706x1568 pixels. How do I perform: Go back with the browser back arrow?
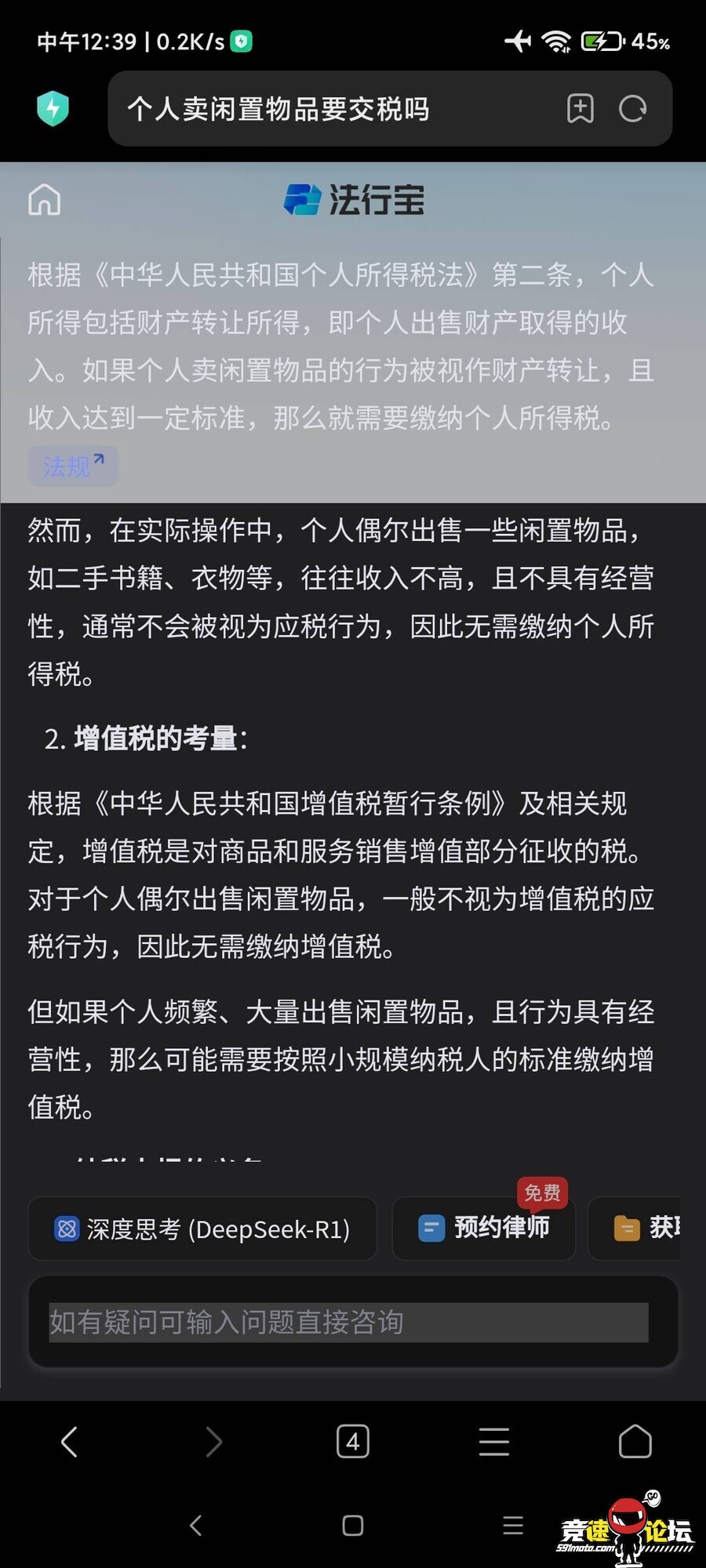tap(70, 1441)
